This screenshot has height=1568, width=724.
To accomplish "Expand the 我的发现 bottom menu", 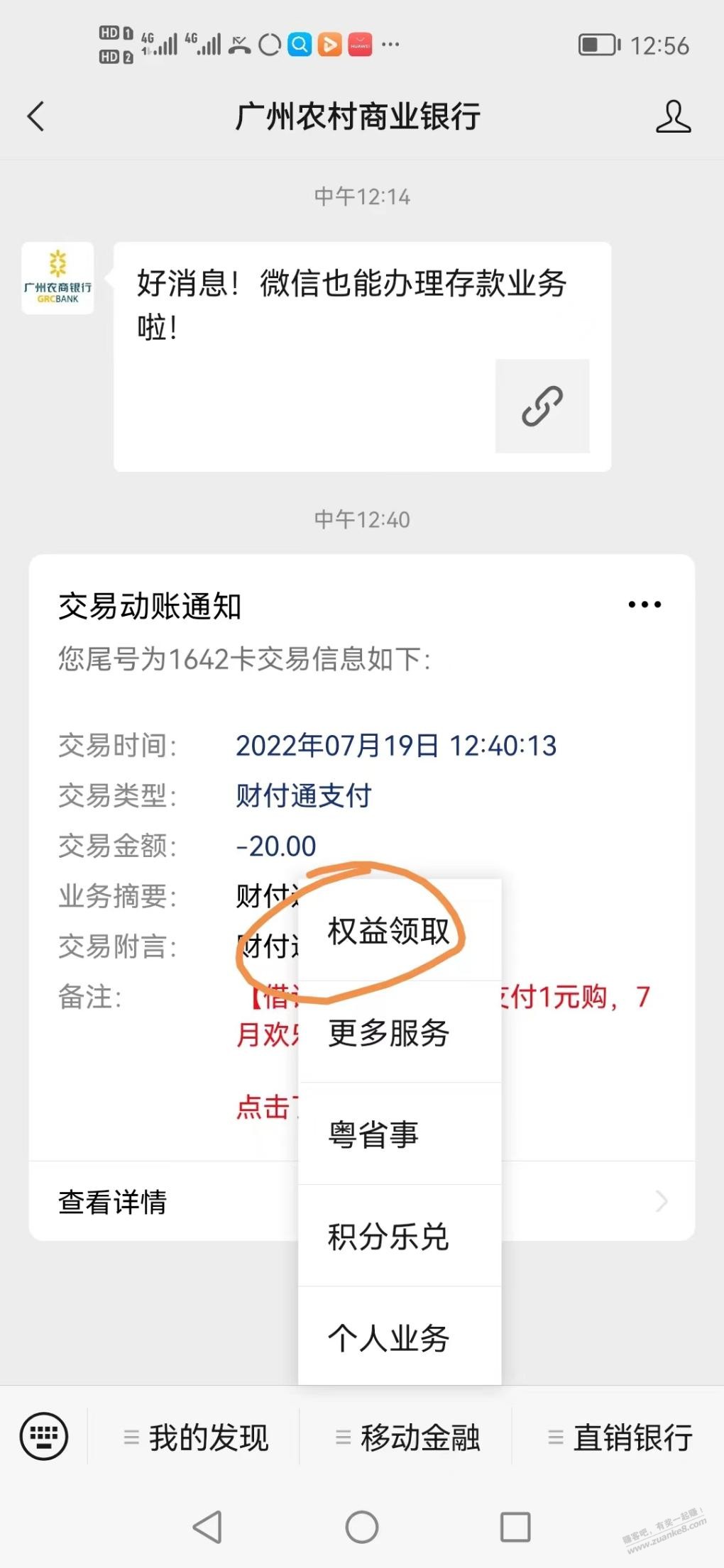I will pyautogui.click(x=194, y=1437).
